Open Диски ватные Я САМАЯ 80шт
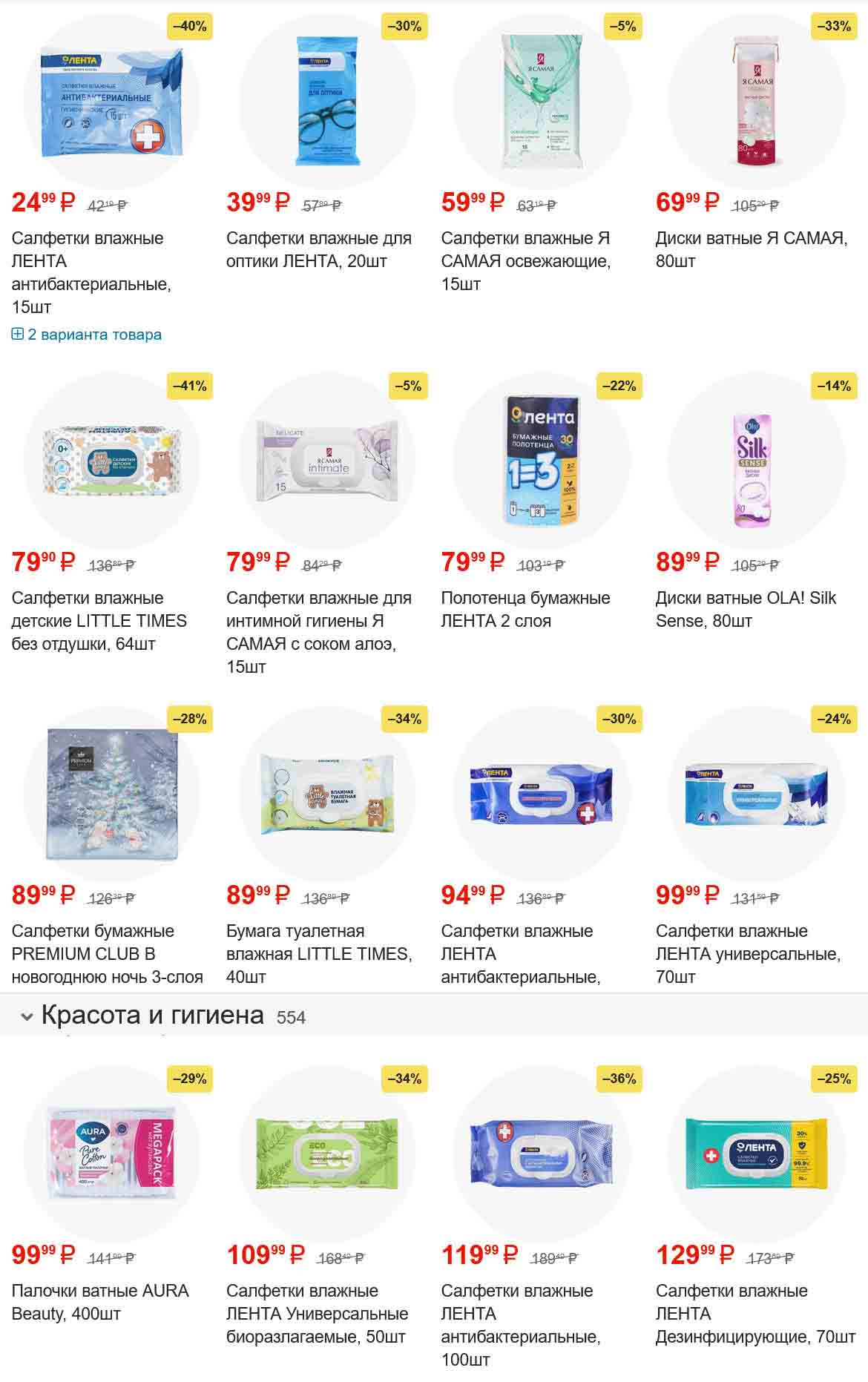 [751, 249]
